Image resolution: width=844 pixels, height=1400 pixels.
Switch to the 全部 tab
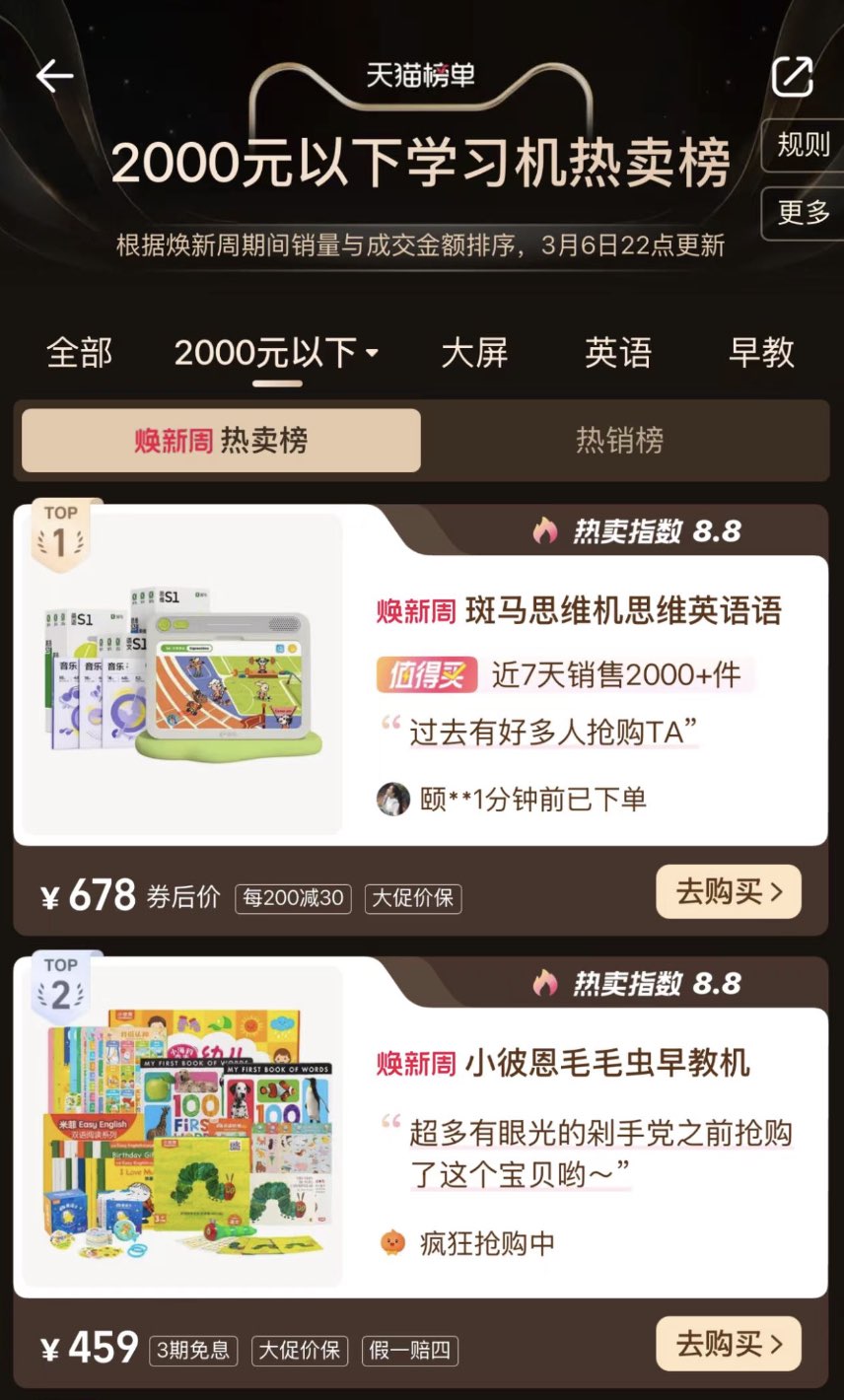click(80, 352)
